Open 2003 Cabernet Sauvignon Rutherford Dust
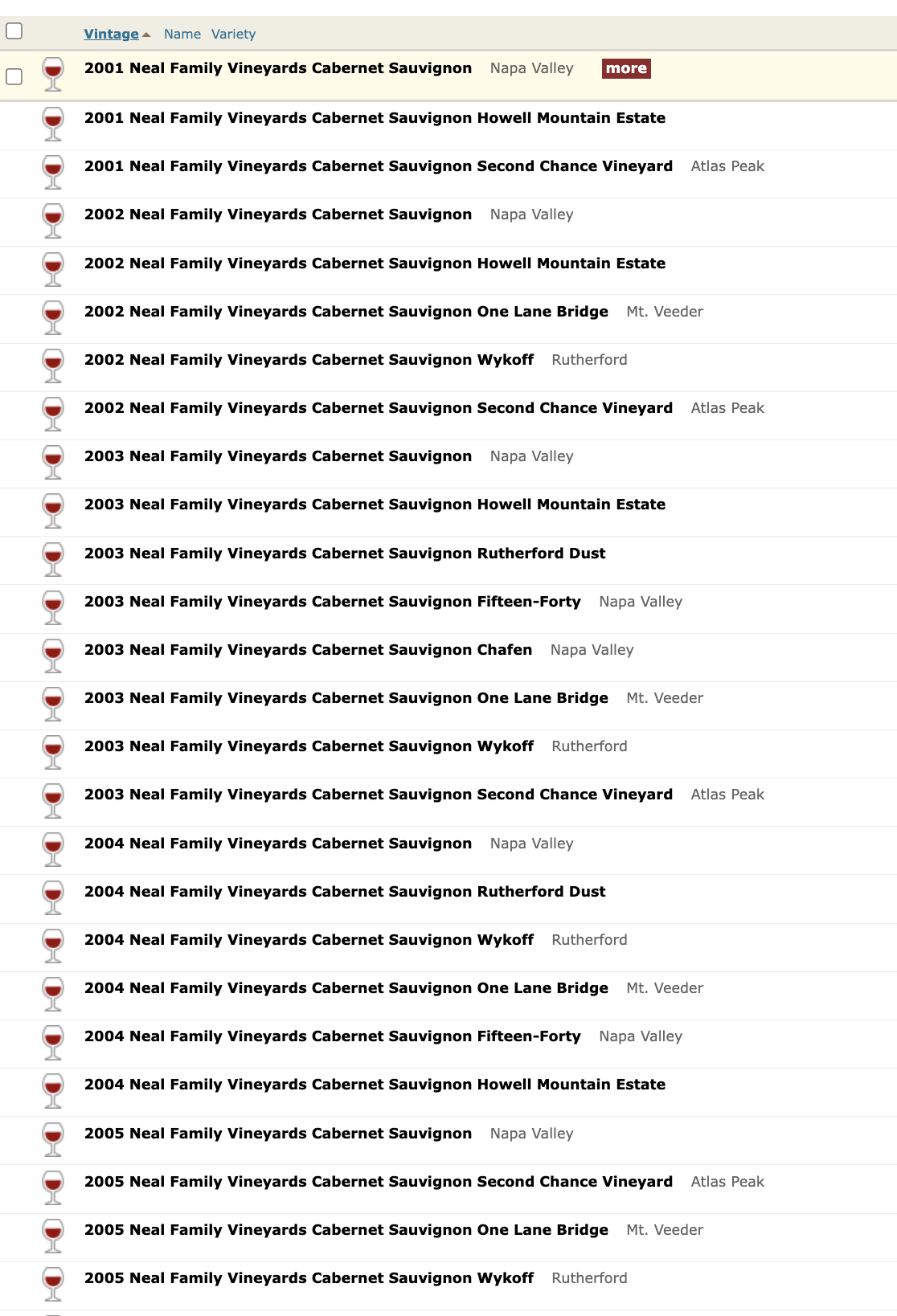The height and width of the screenshot is (1316, 897). click(x=345, y=554)
